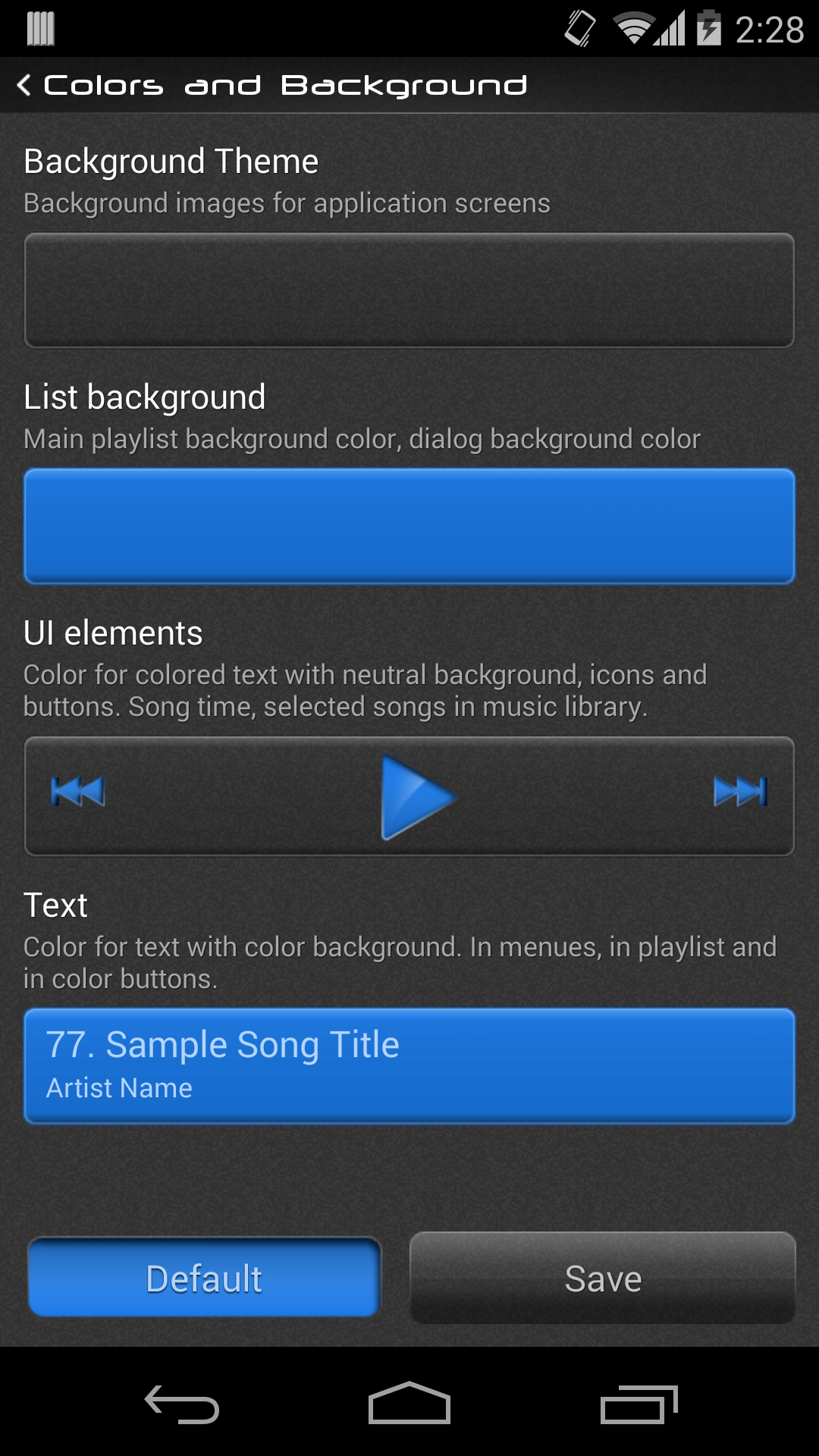Image resolution: width=819 pixels, height=1456 pixels.
Task: Open the List background color picker
Action: point(409,526)
